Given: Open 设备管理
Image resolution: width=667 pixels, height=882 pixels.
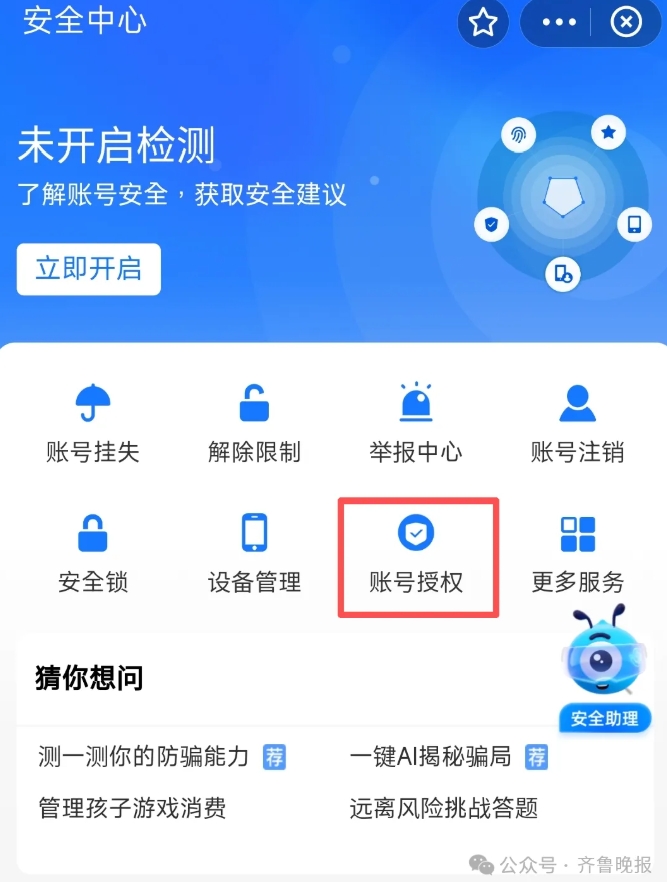Looking at the screenshot, I should pos(254,553).
